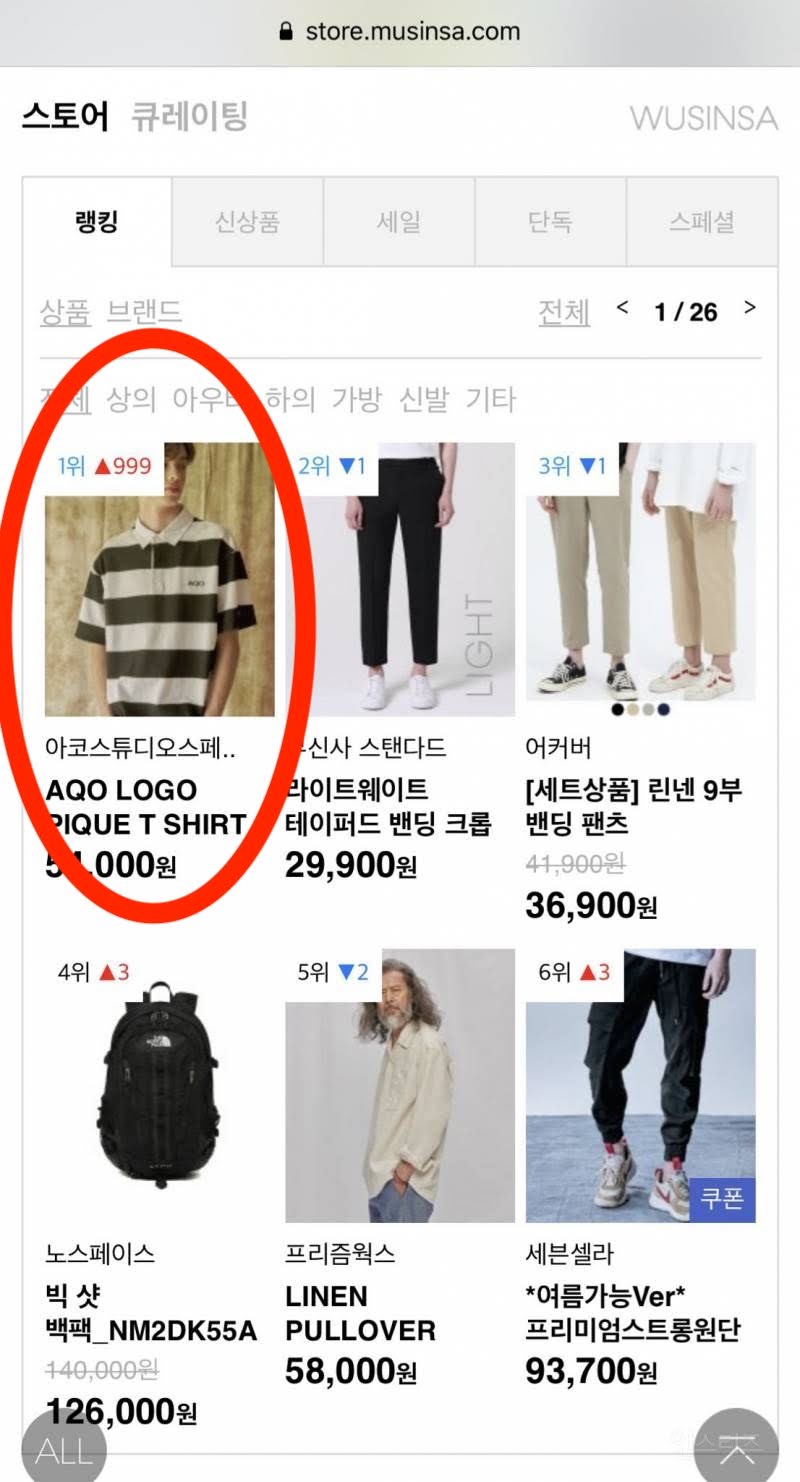Filter ranking by 신발 category
Screen dimensions: 800x1482
pyautogui.click(x=424, y=400)
